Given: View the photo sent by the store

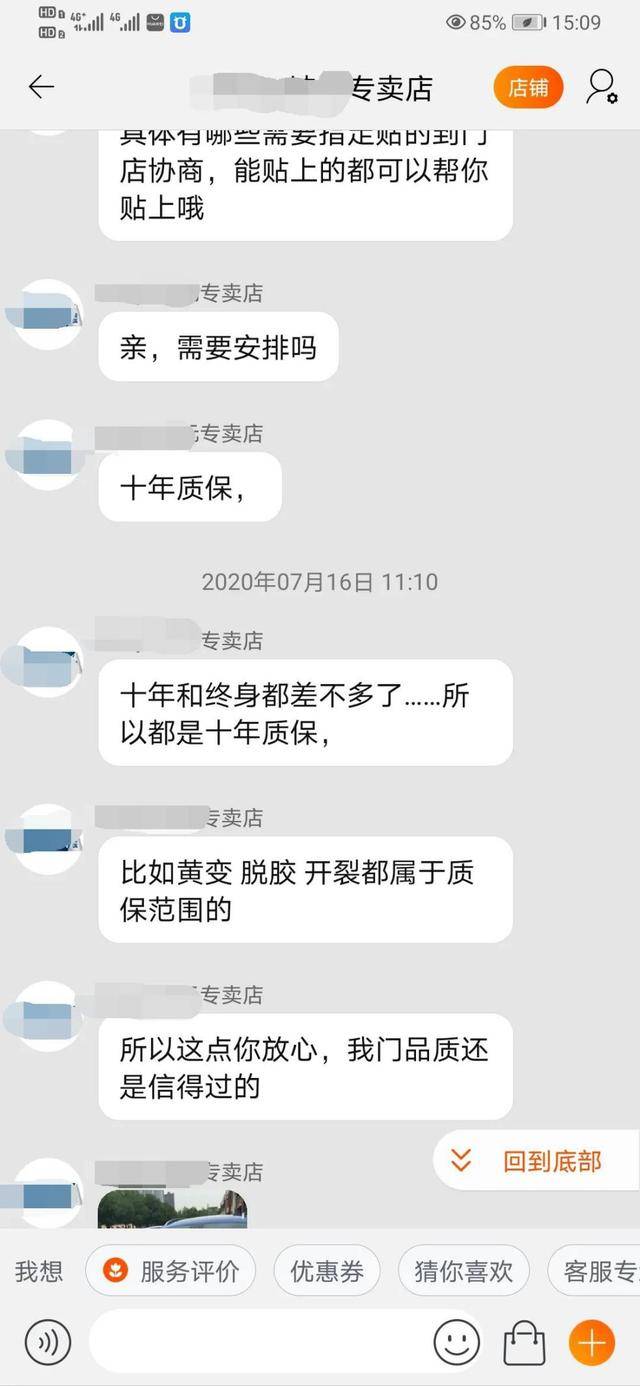Looking at the screenshot, I should point(172,1208).
